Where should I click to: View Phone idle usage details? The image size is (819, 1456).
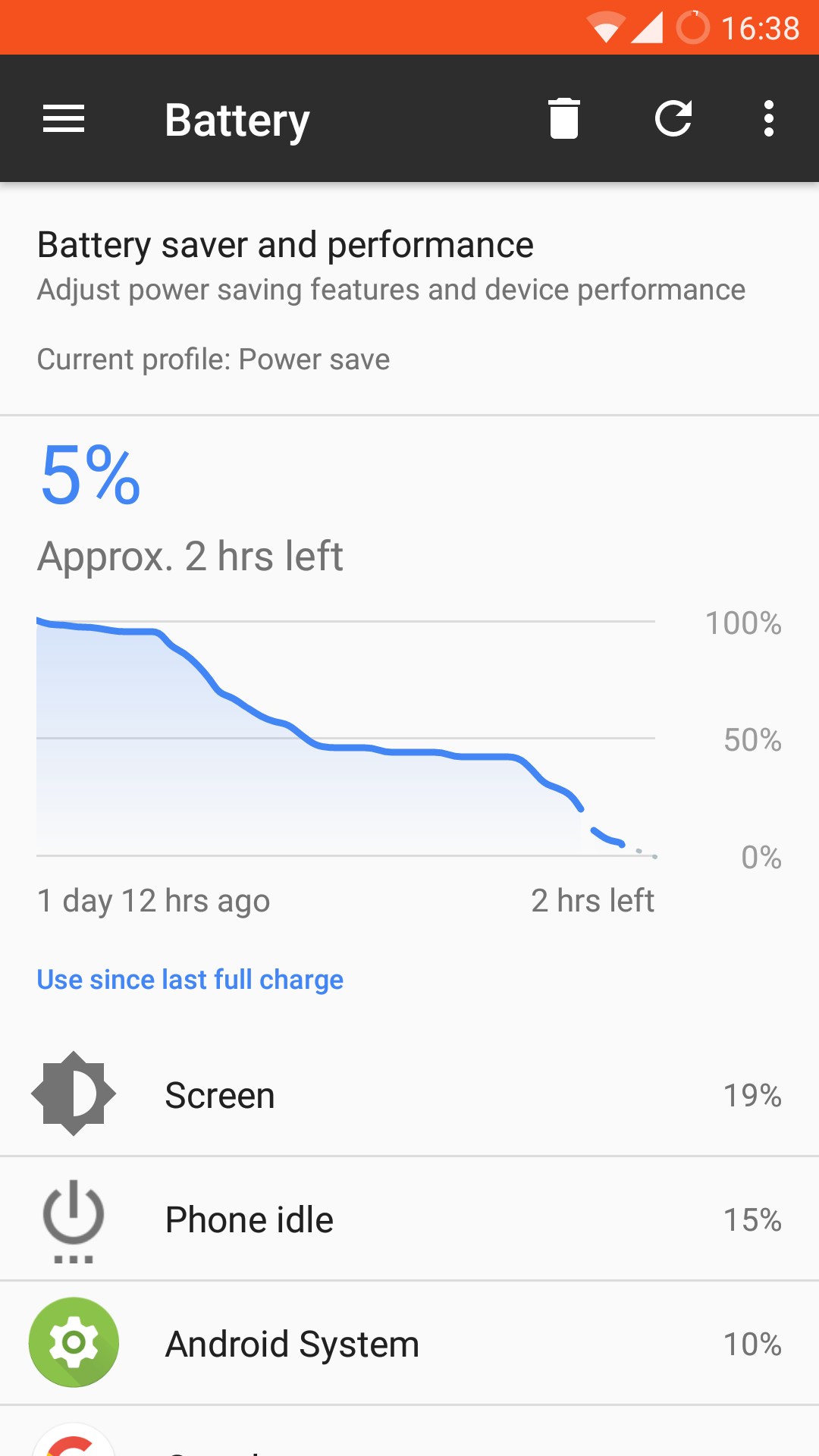[x=409, y=1219]
